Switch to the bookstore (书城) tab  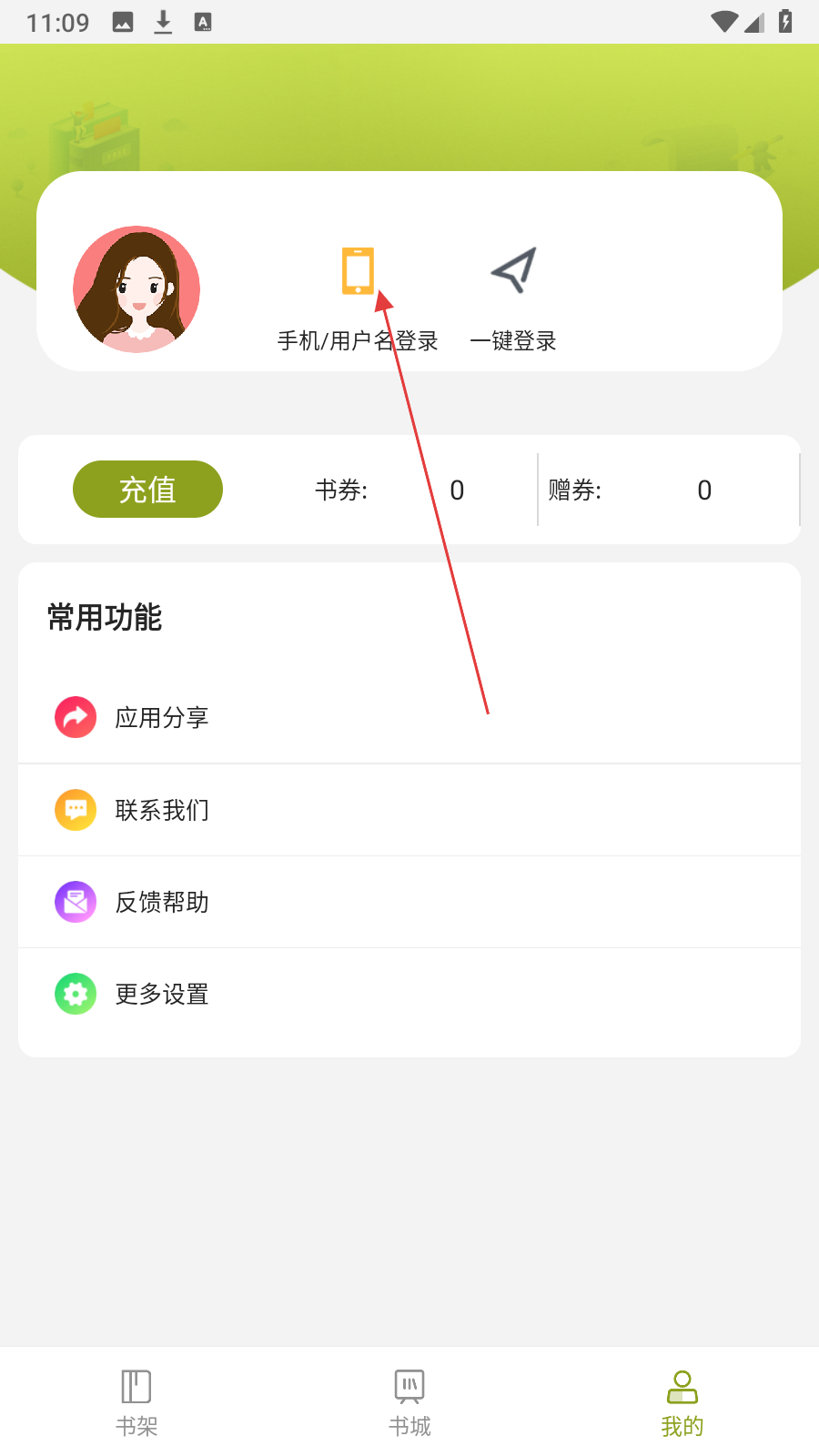(409, 1402)
